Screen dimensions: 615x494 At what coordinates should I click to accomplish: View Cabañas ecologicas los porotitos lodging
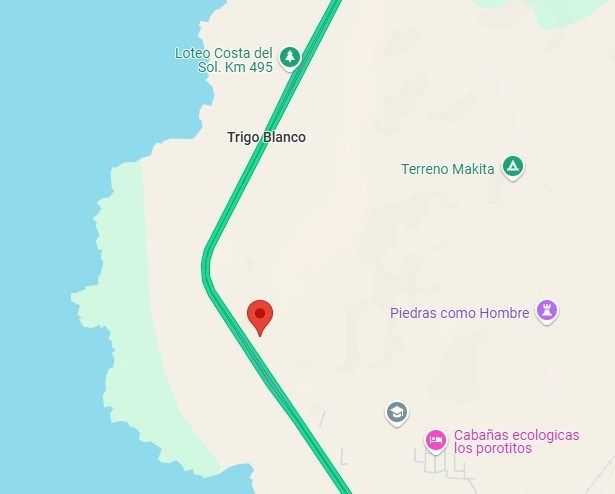tap(435, 439)
